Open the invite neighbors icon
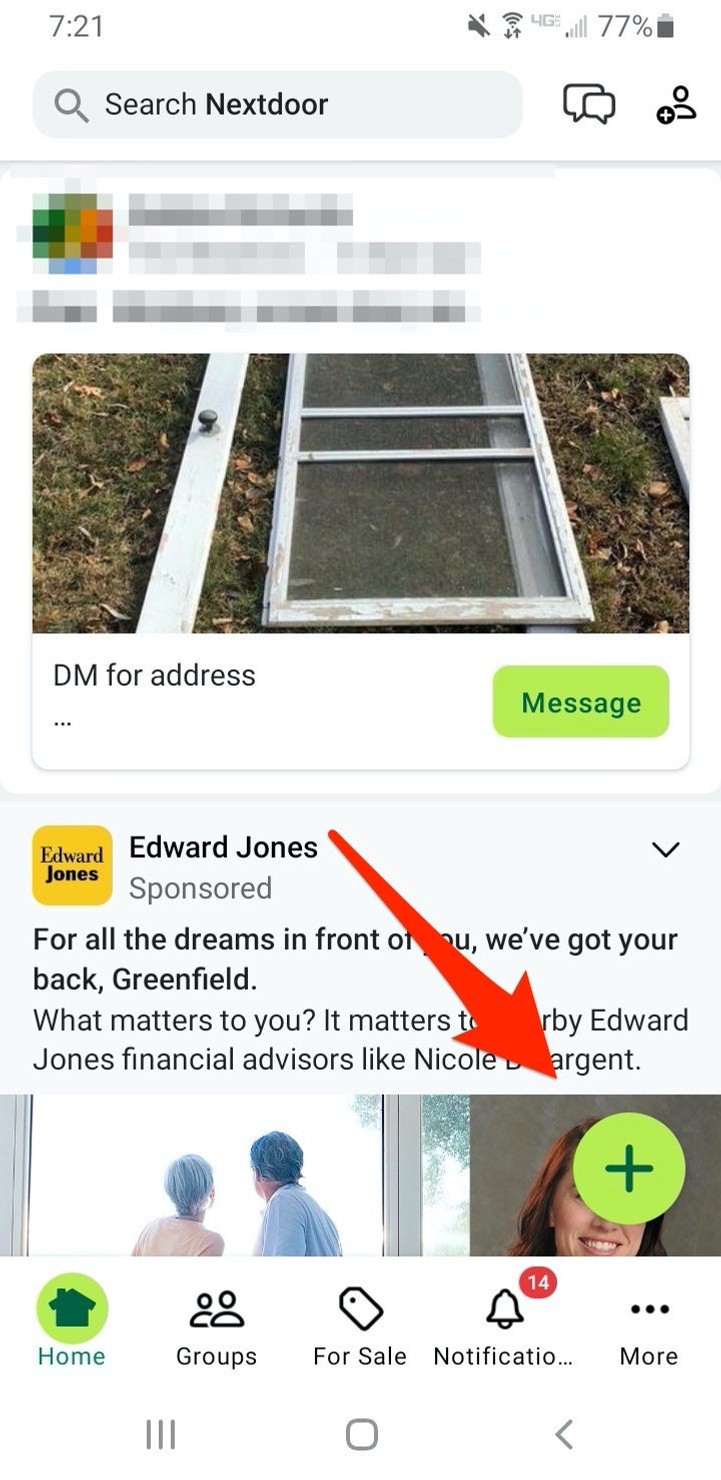 676,104
